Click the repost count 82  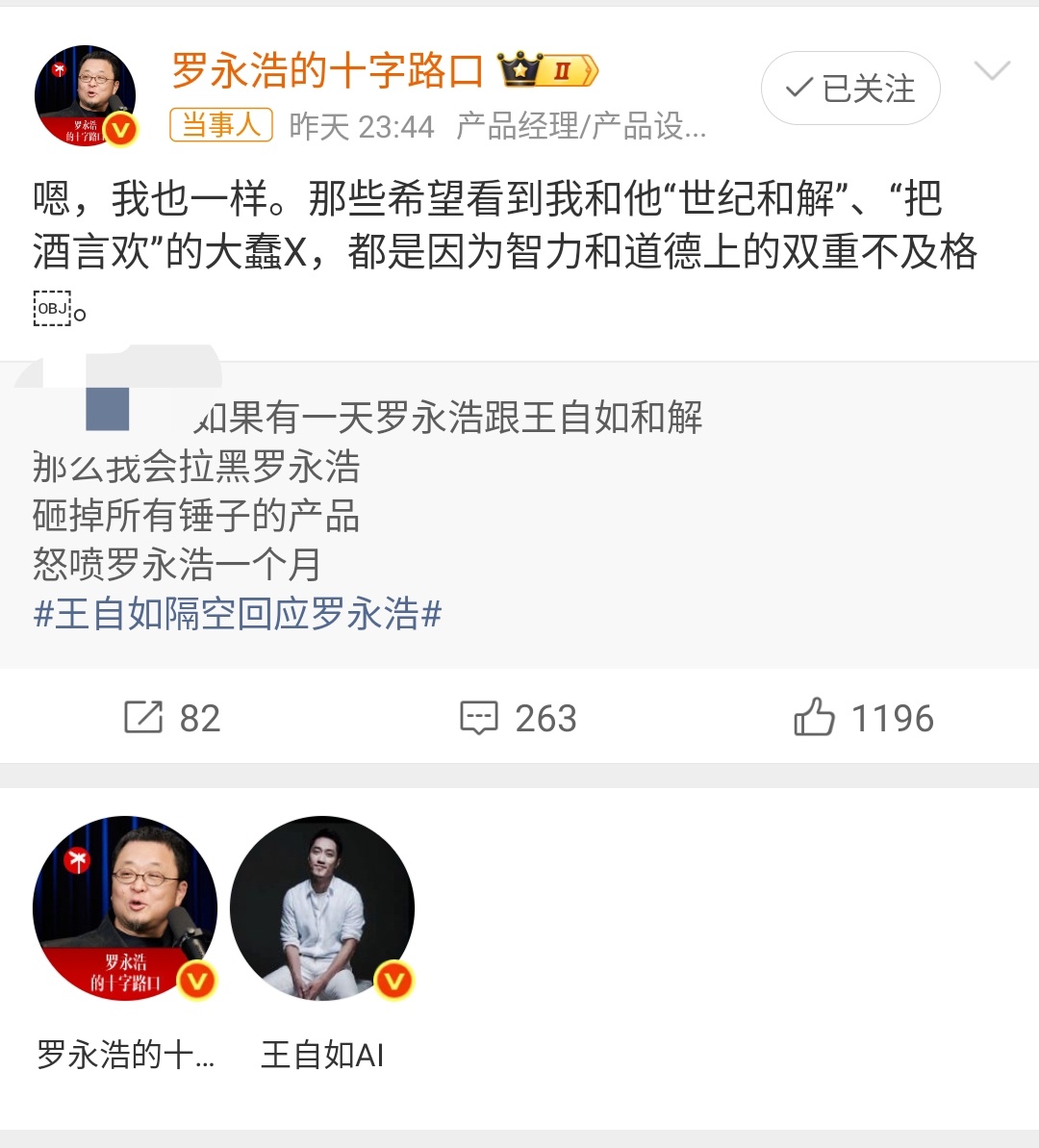click(x=199, y=717)
